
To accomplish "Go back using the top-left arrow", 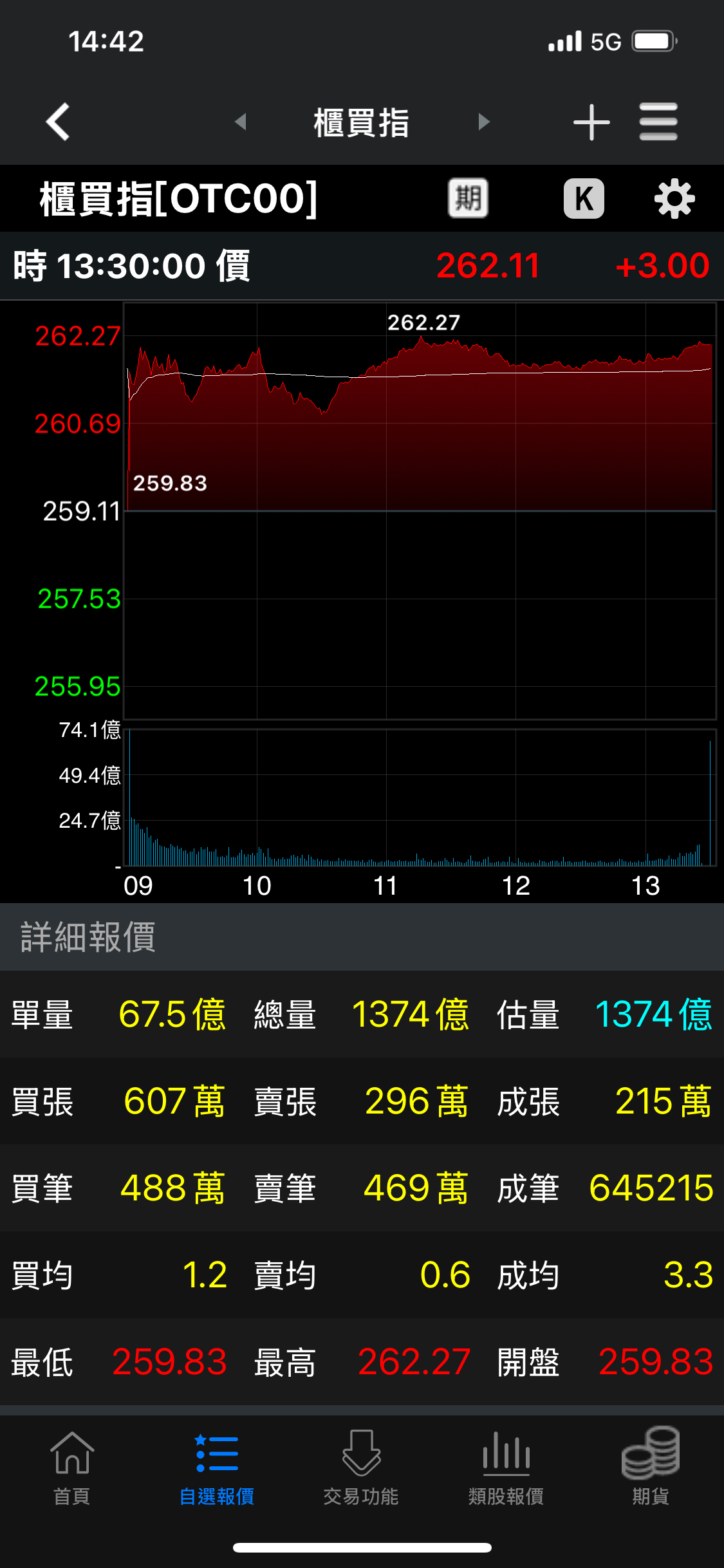I will click(x=58, y=122).
